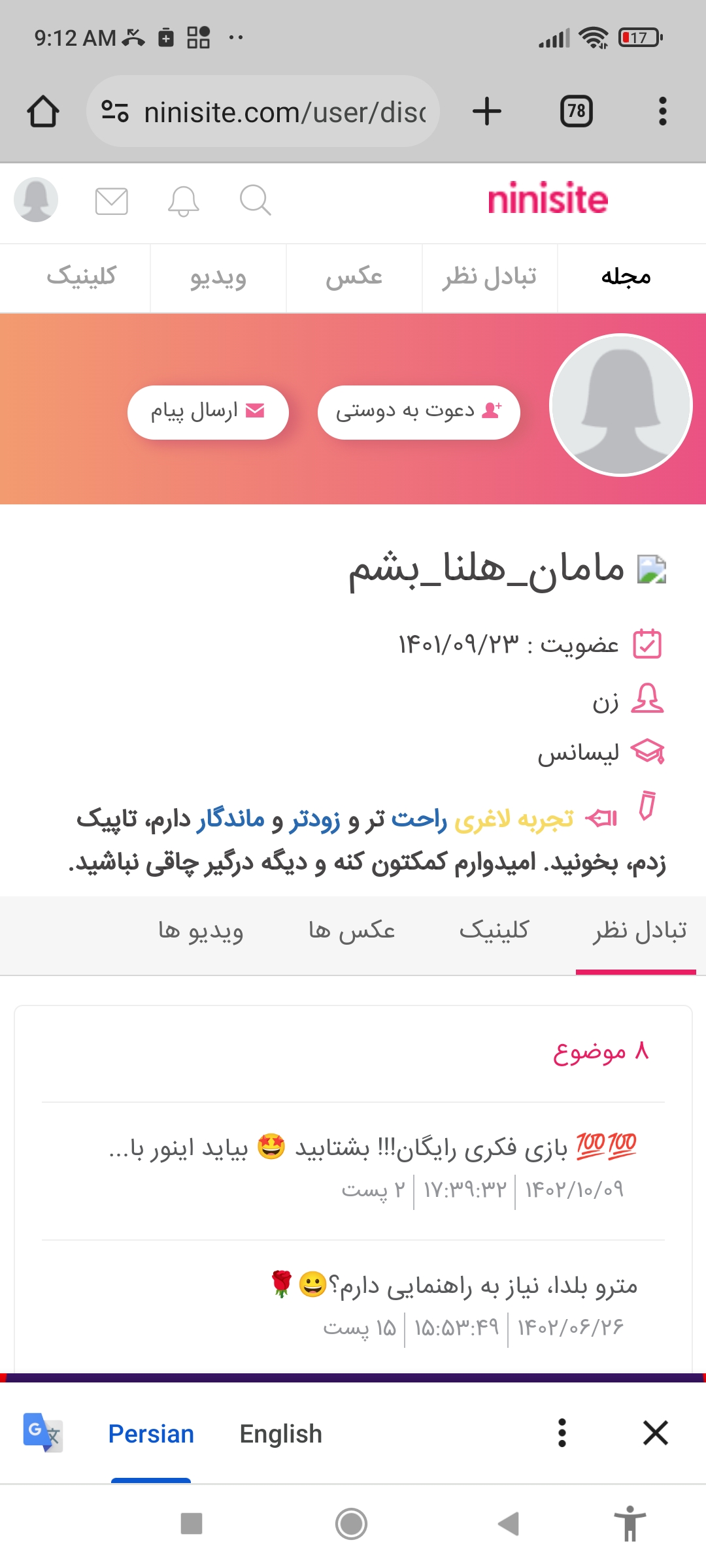
Task: Open the notifications bell
Action: [x=183, y=201]
